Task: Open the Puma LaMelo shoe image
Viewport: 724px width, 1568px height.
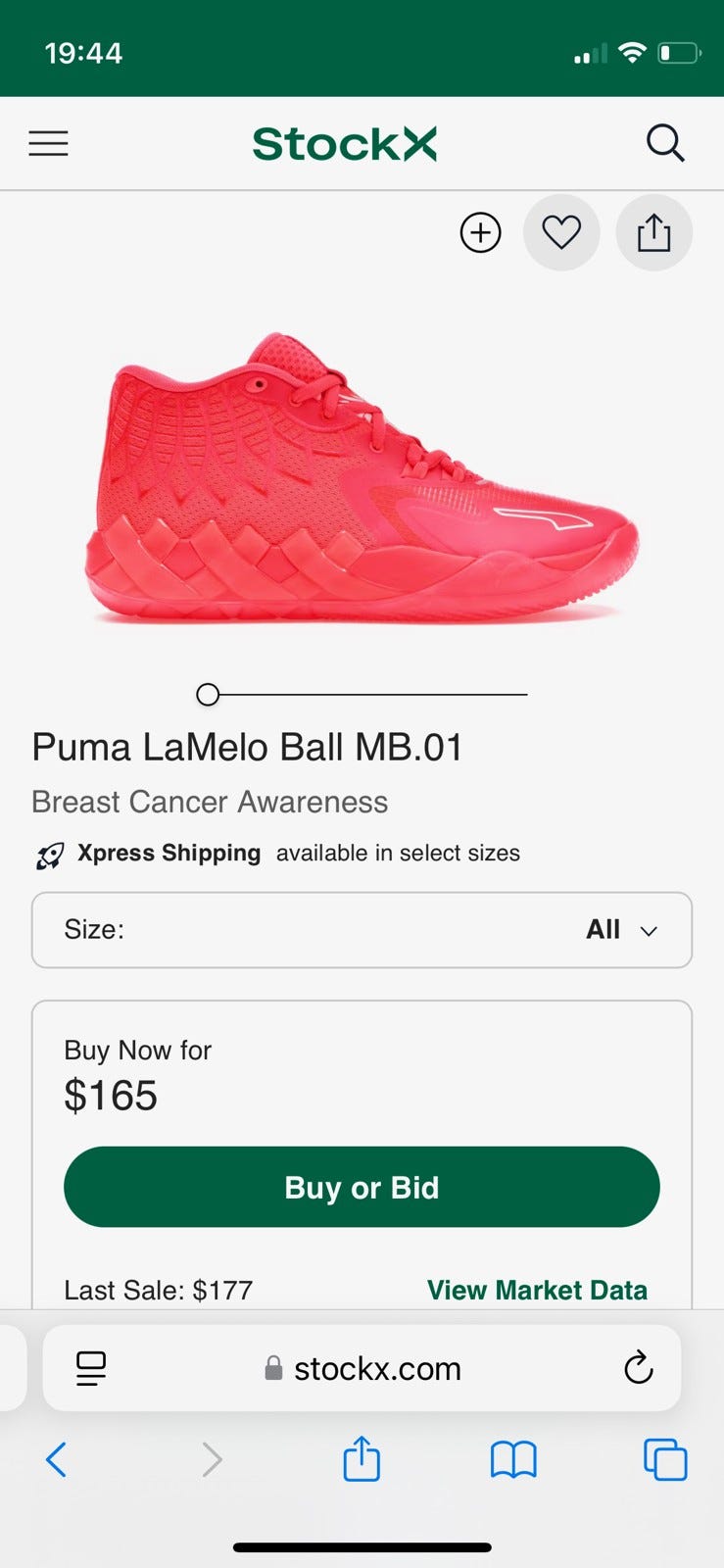Action: [x=362, y=478]
